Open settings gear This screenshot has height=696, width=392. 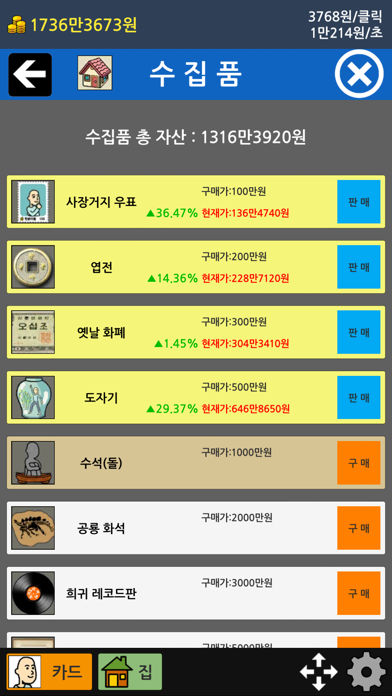click(x=367, y=672)
